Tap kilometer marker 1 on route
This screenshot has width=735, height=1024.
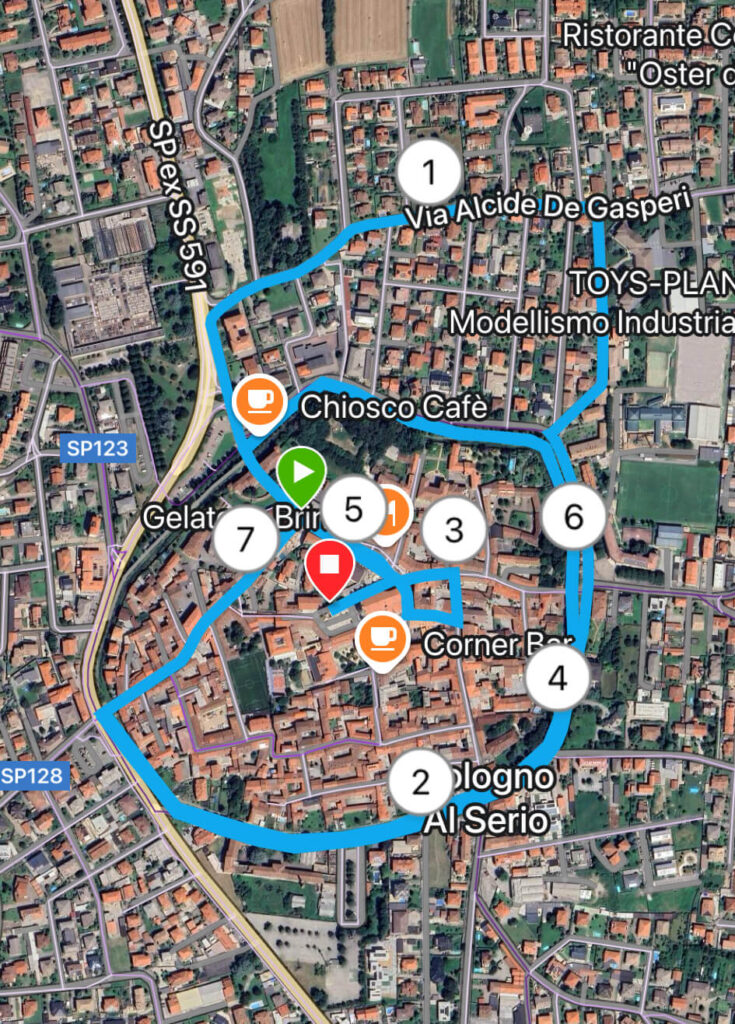pyautogui.click(x=429, y=174)
